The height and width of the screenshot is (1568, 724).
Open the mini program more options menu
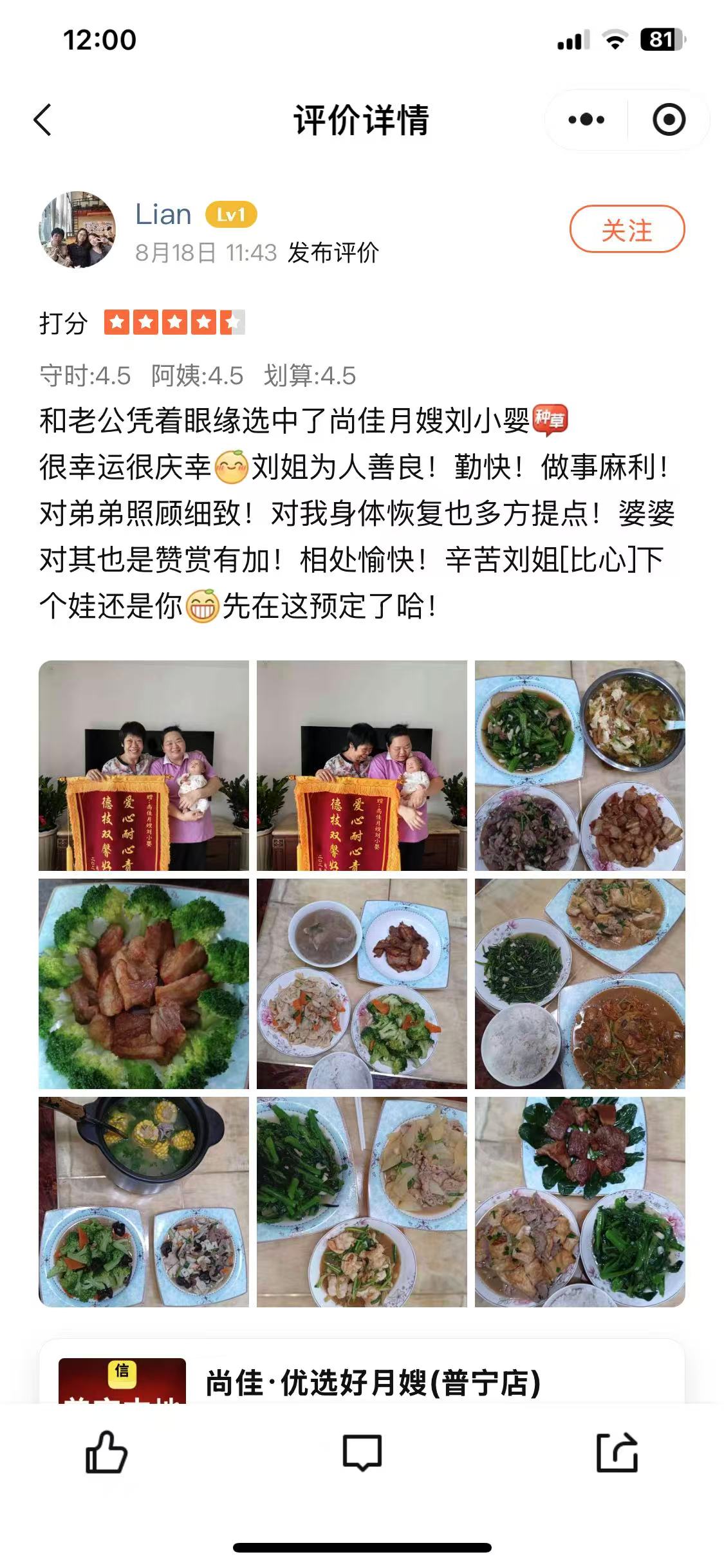coord(586,120)
